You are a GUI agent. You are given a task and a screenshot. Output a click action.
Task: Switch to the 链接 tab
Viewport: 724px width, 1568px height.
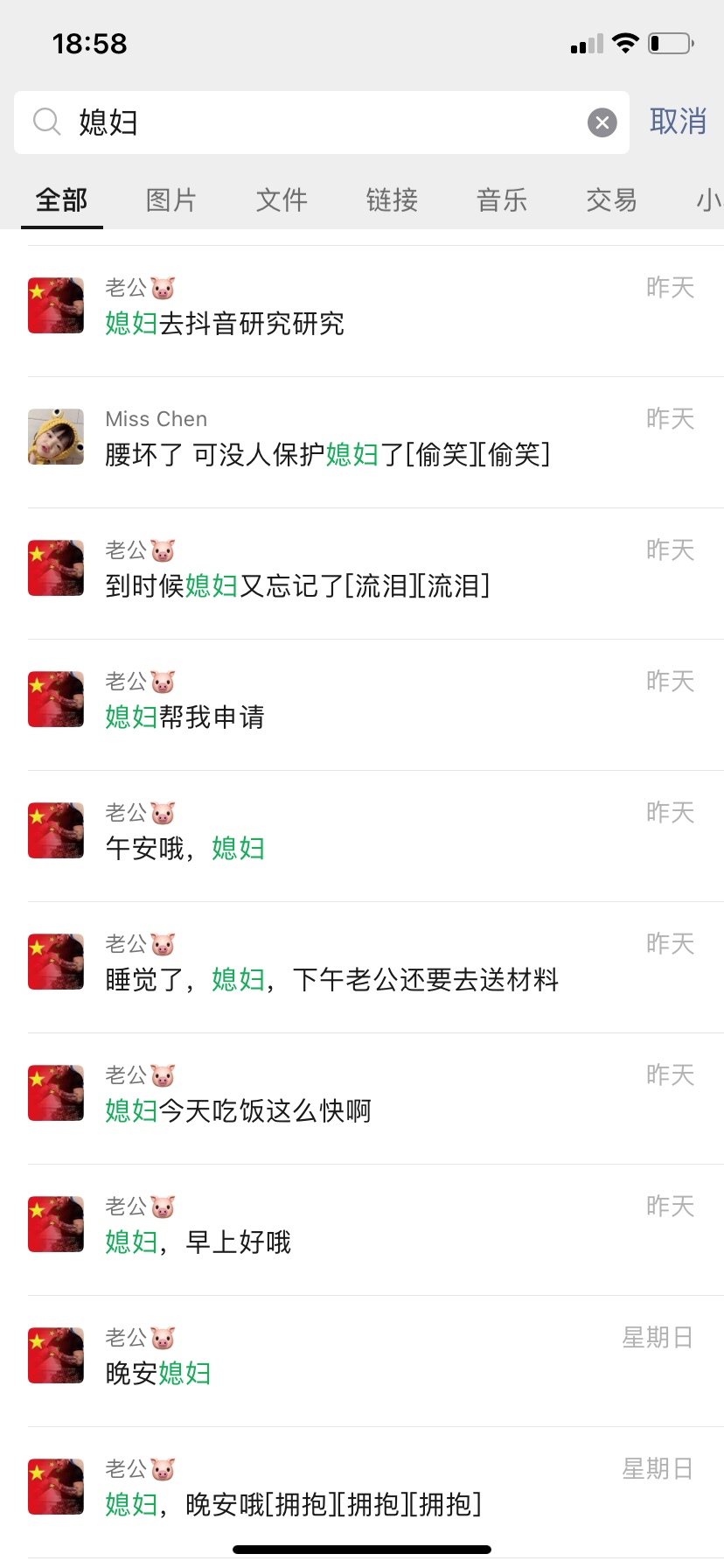coord(392,200)
